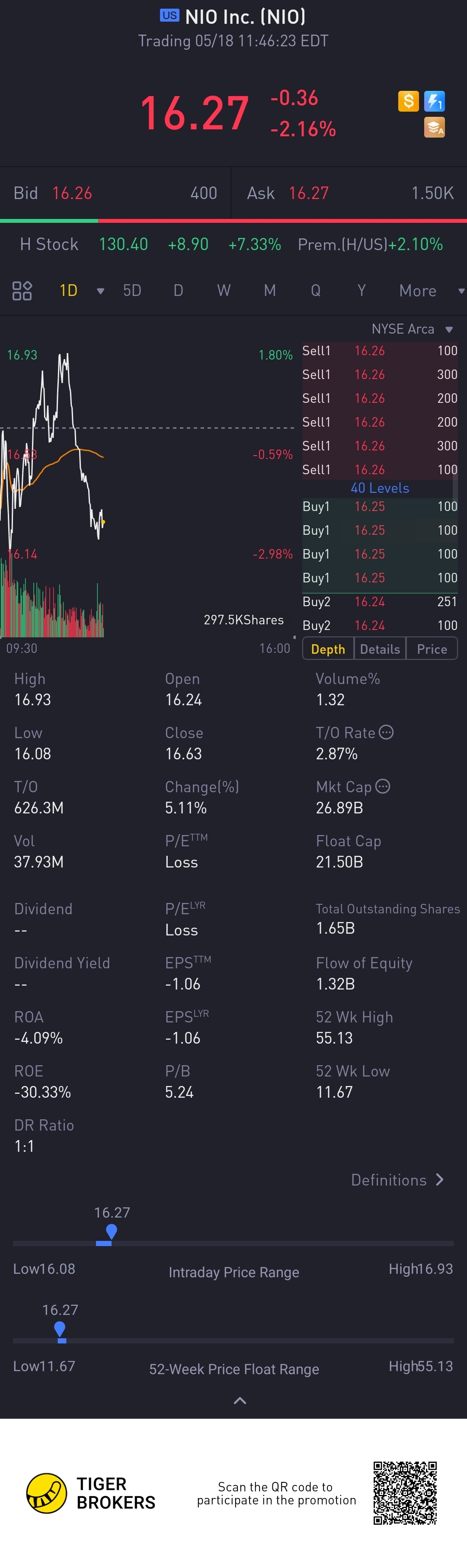Viewport: 467px width, 1568px height.
Task: Switch chart to M monthly view
Action: click(270, 290)
